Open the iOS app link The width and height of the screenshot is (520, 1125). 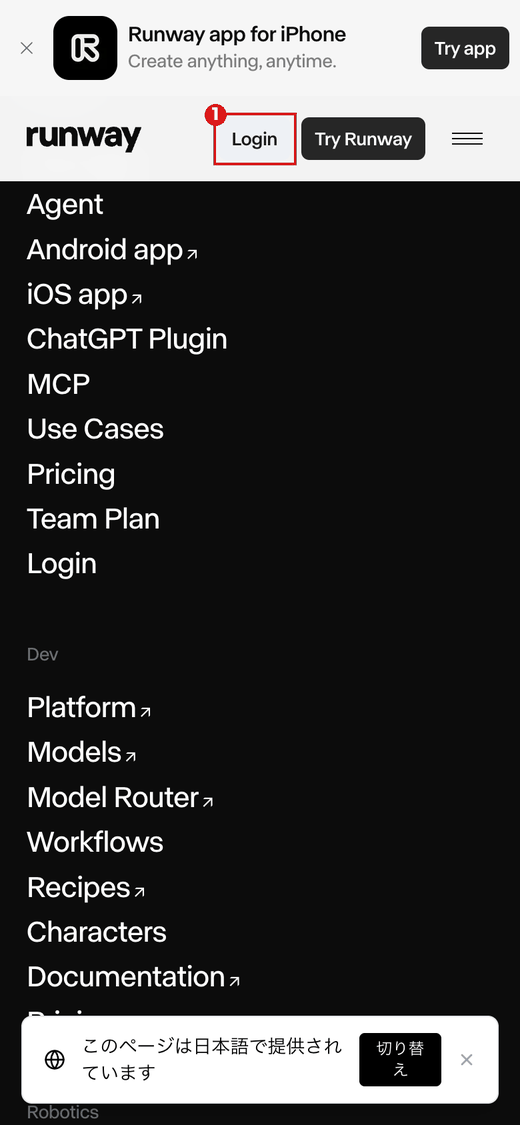(x=85, y=295)
